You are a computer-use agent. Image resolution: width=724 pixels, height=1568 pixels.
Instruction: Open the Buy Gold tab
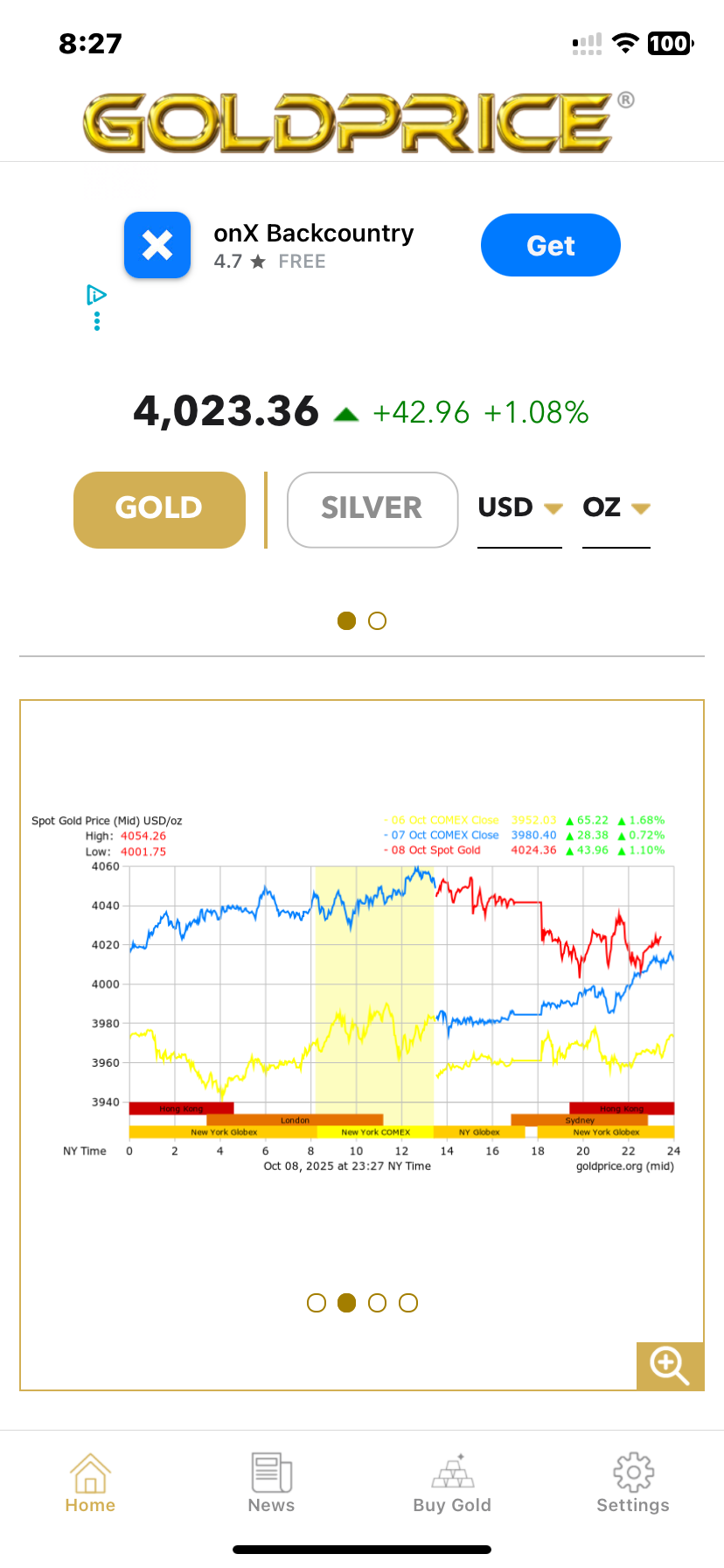pos(452,1483)
